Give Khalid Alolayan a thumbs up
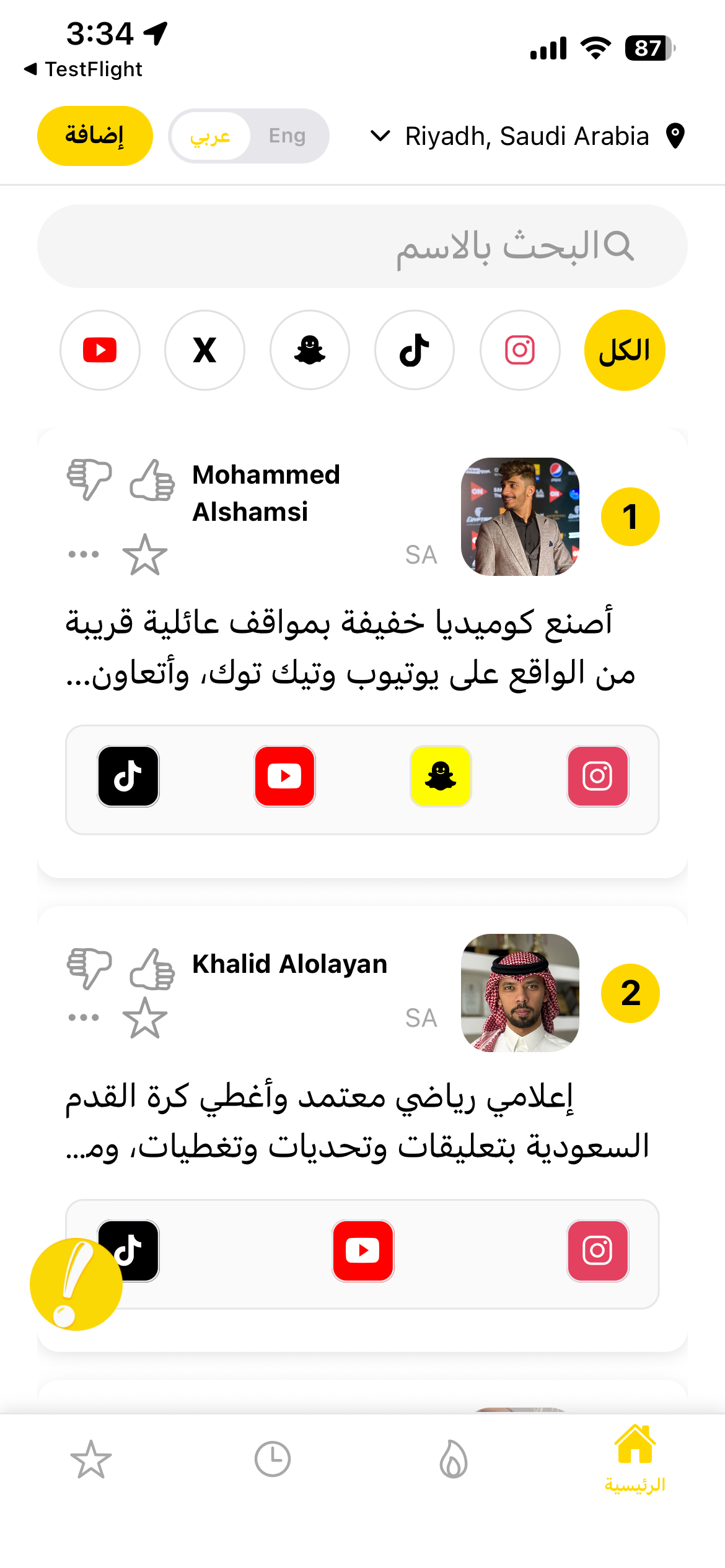Image resolution: width=725 pixels, height=1568 pixels. pyautogui.click(x=152, y=969)
